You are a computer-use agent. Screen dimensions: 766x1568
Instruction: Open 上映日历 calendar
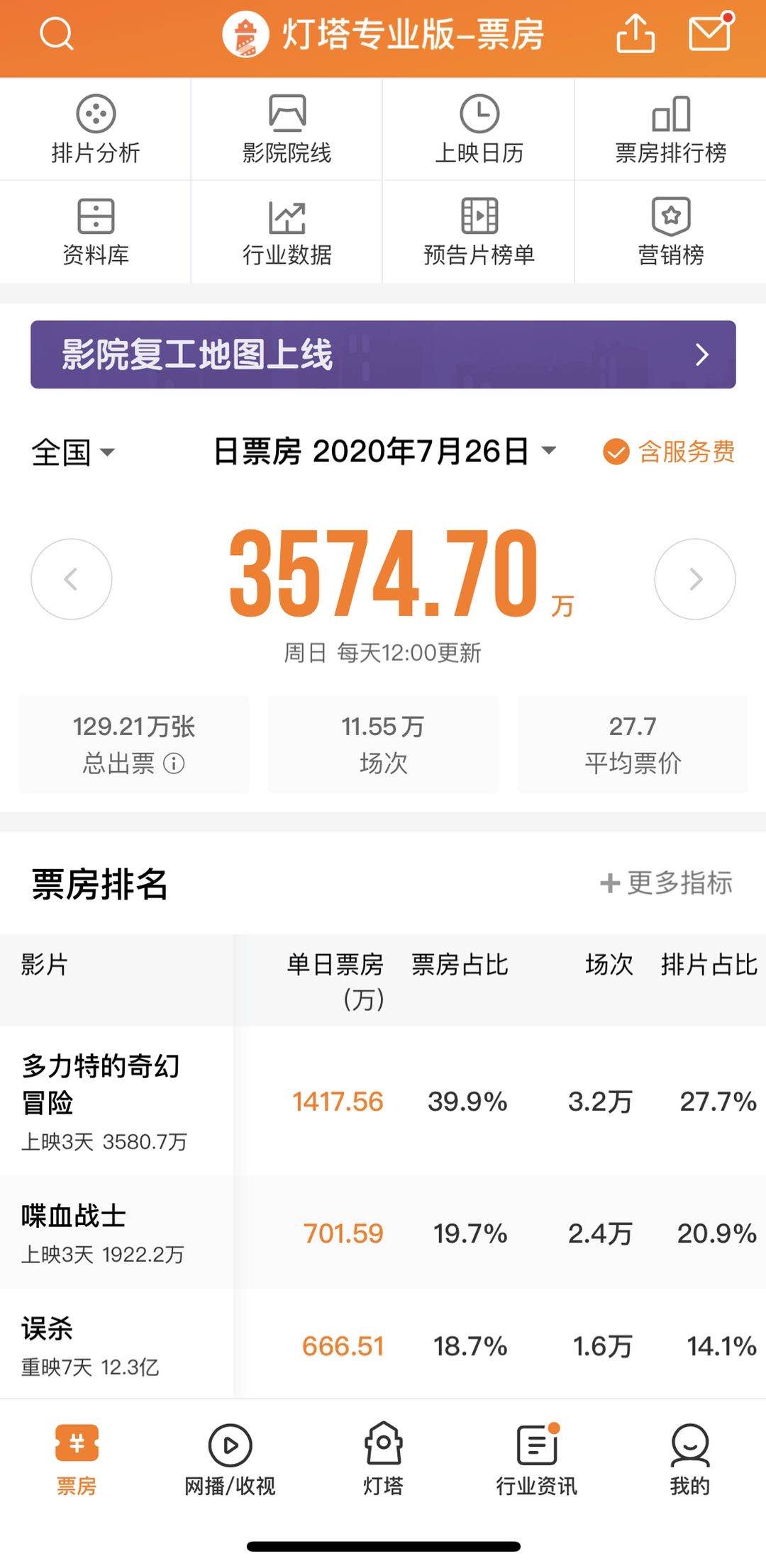(479, 129)
